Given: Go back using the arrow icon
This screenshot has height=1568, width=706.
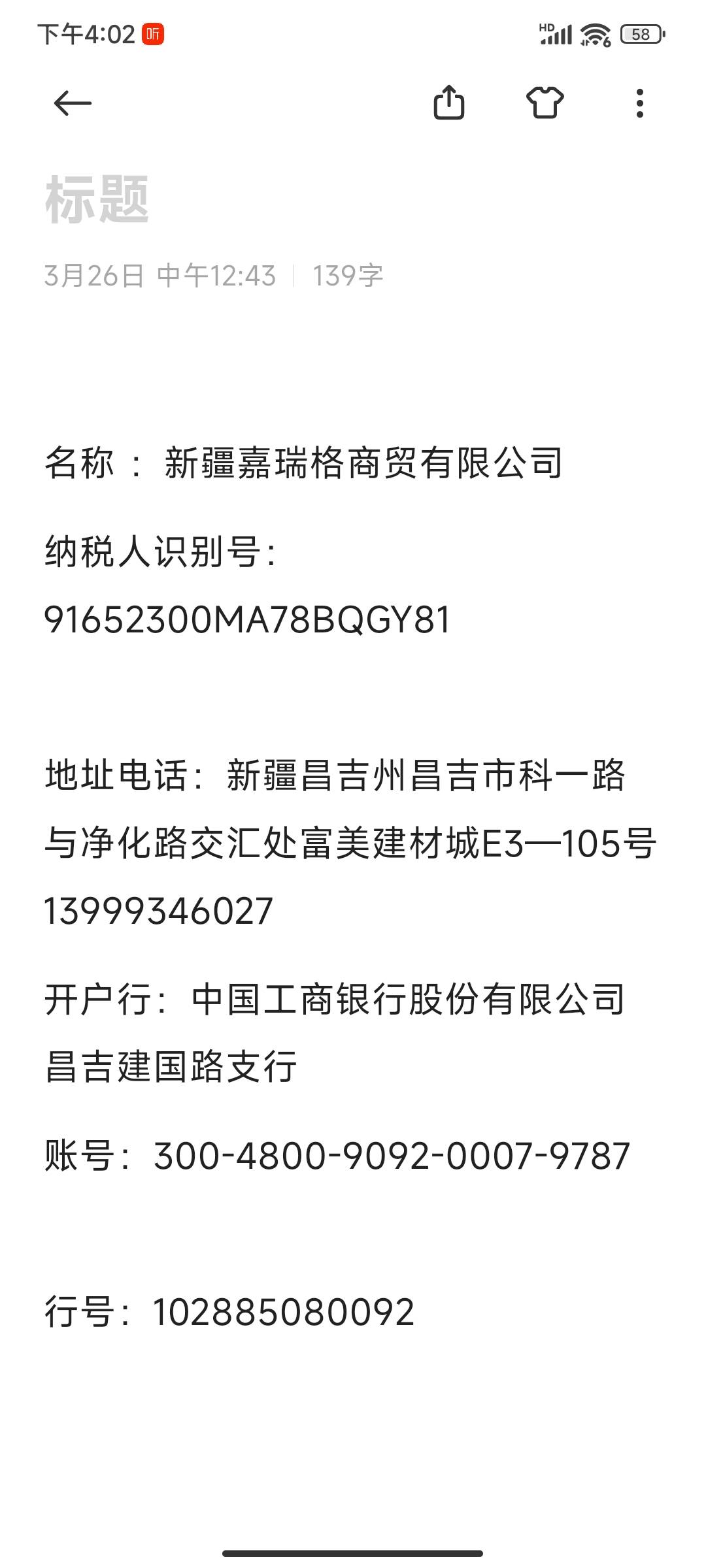Looking at the screenshot, I should [x=73, y=103].
